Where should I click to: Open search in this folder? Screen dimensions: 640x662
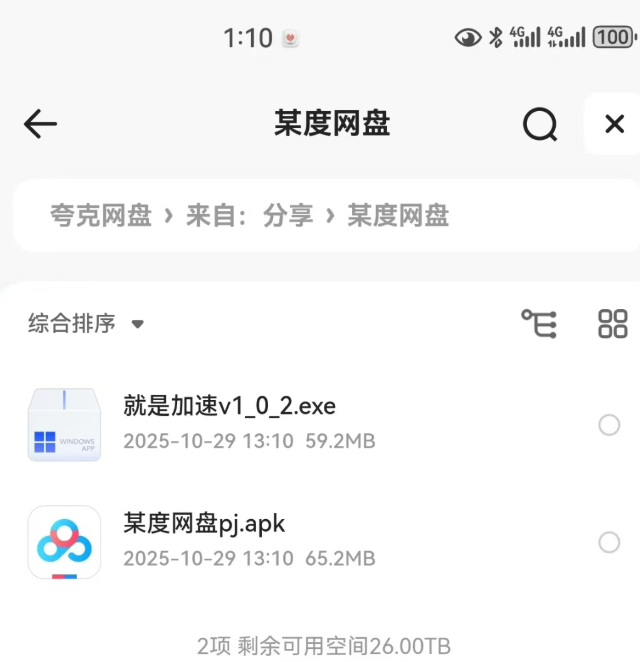coord(540,124)
